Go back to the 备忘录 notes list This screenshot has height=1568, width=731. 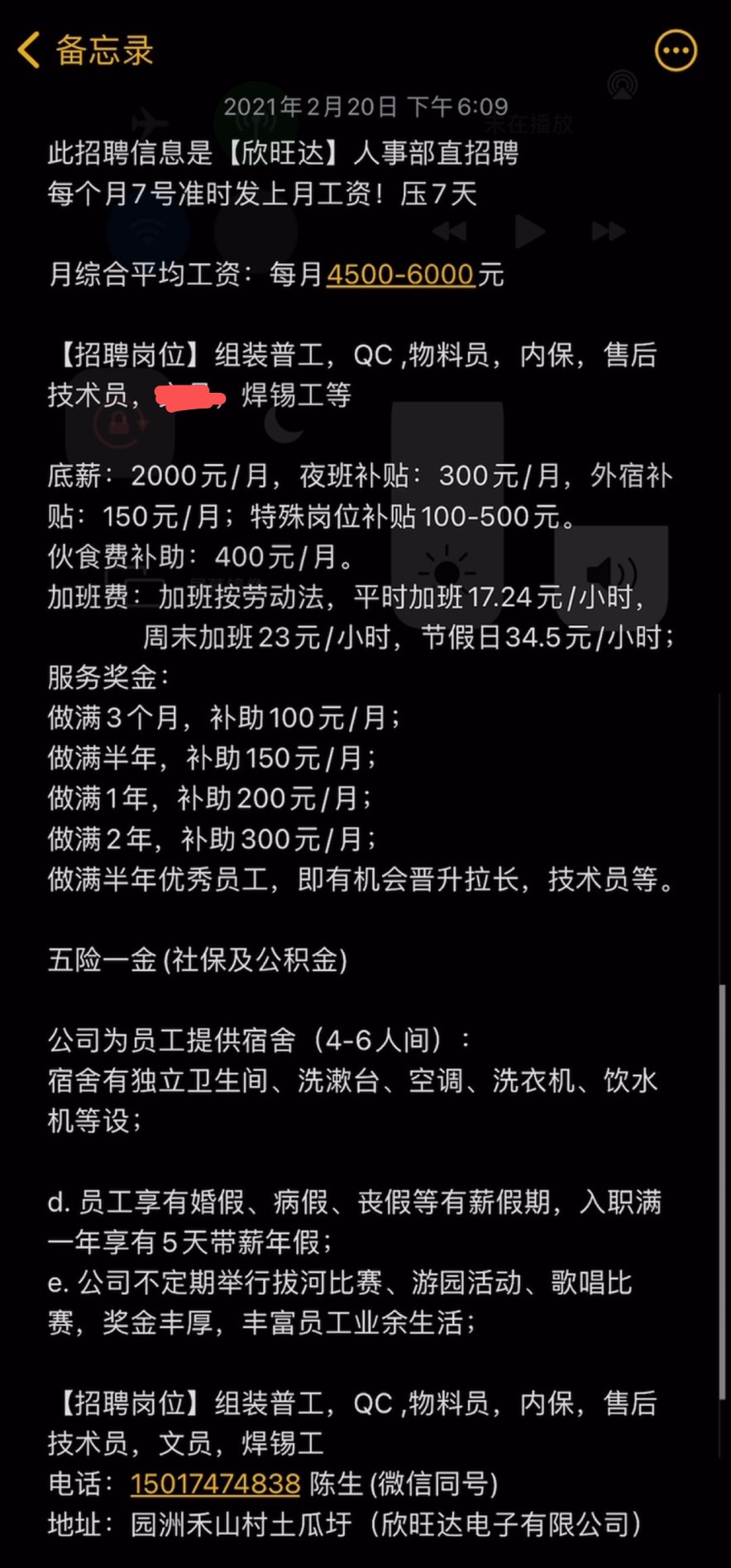pyautogui.click(x=84, y=50)
